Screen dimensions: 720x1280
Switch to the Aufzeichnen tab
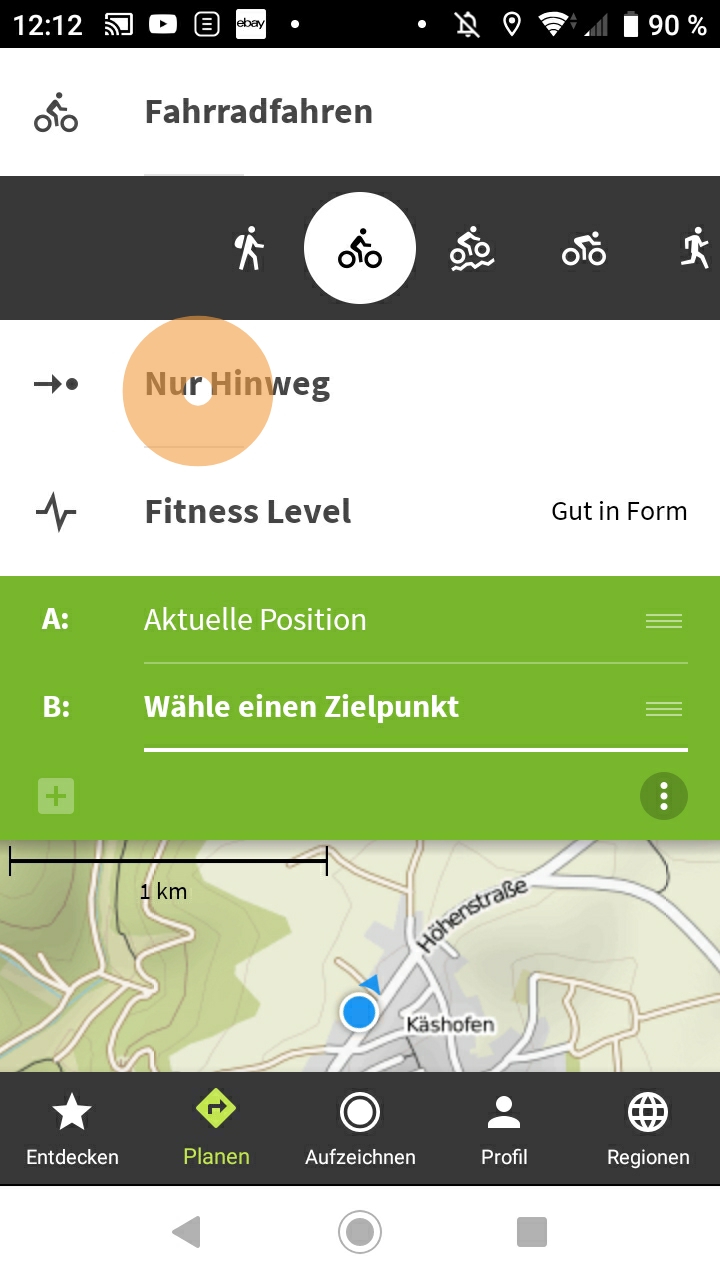(360, 1130)
